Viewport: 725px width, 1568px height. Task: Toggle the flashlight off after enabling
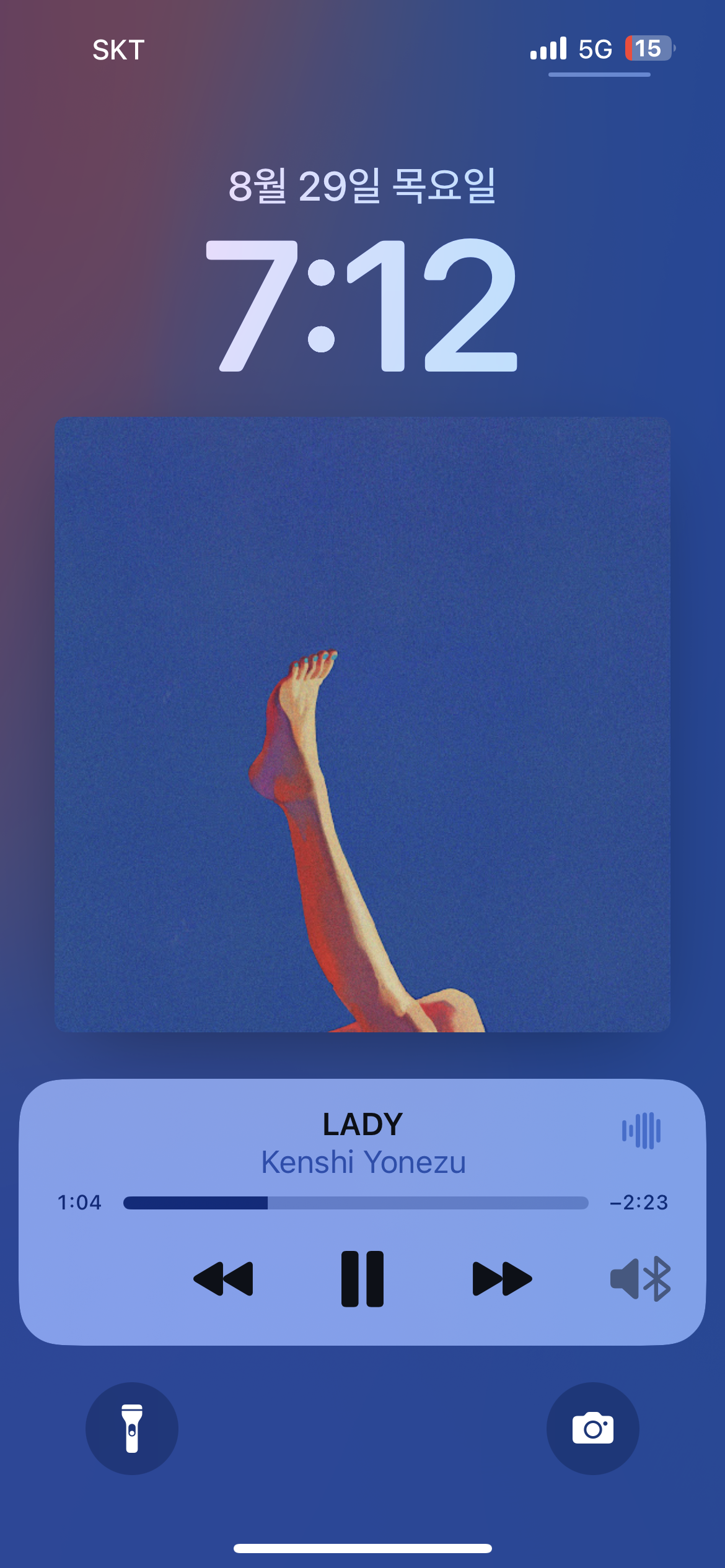pos(131,1429)
